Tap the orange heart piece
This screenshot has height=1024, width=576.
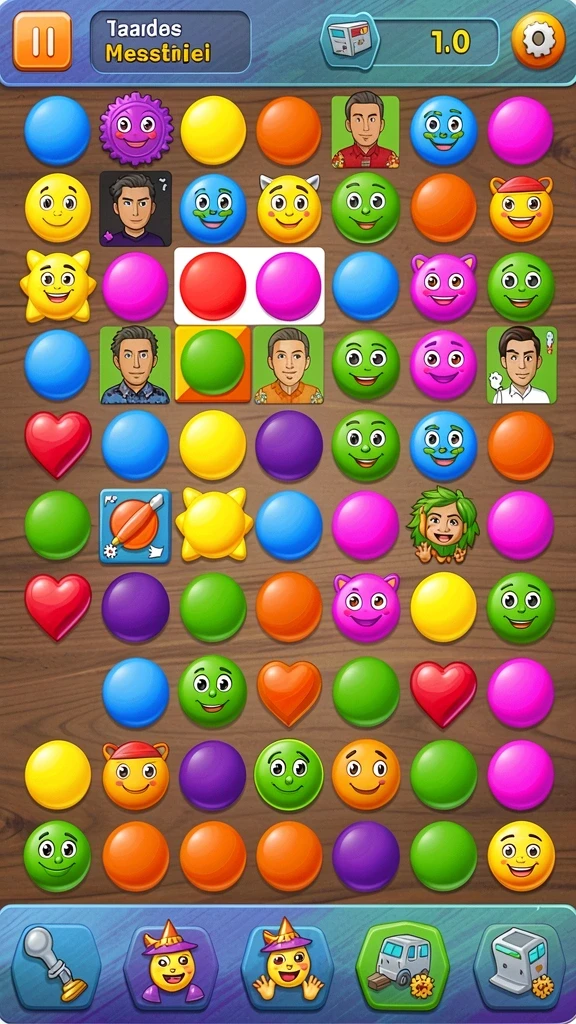(289, 692)
